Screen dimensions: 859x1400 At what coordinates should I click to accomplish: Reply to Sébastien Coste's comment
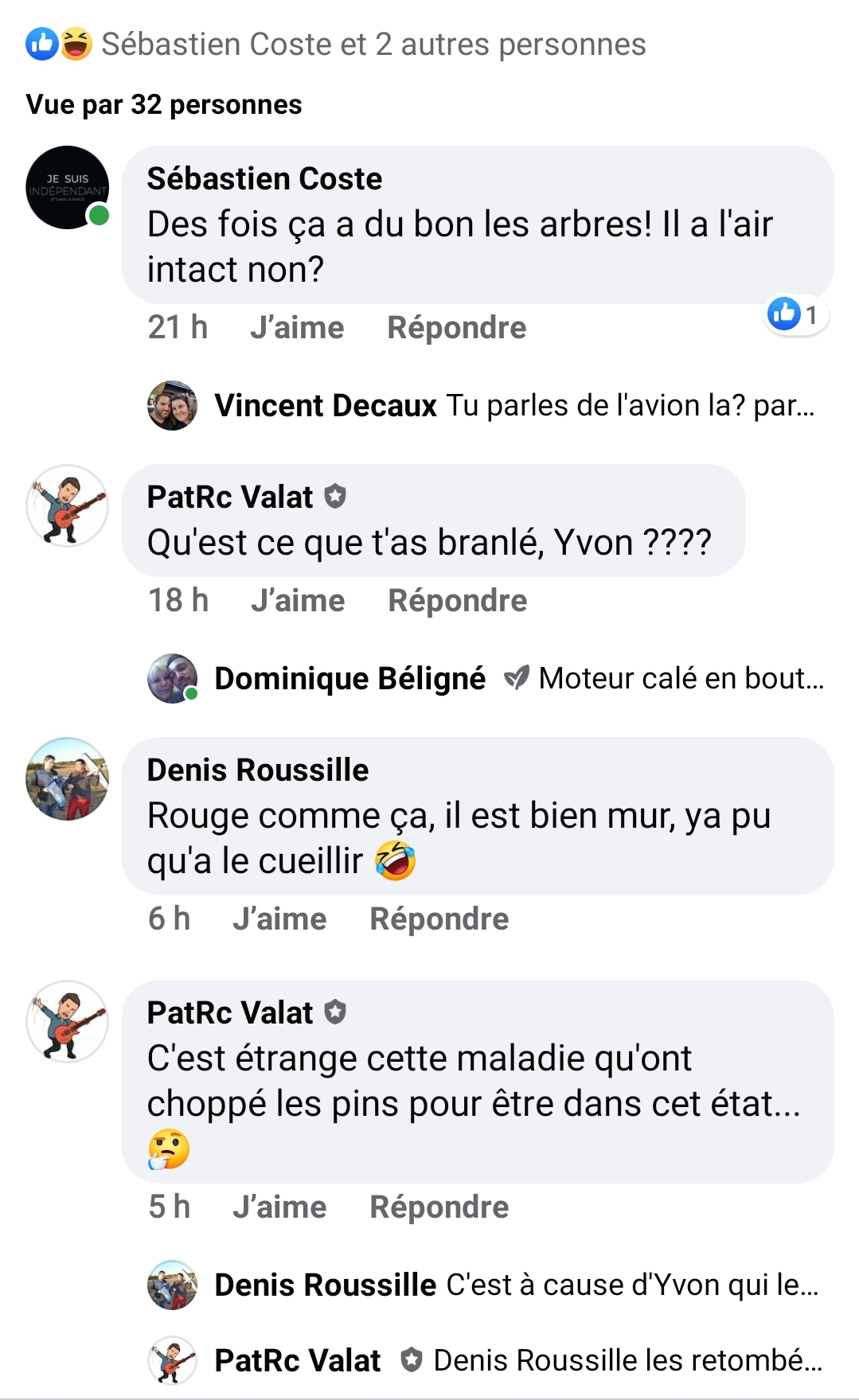(456, 328)
